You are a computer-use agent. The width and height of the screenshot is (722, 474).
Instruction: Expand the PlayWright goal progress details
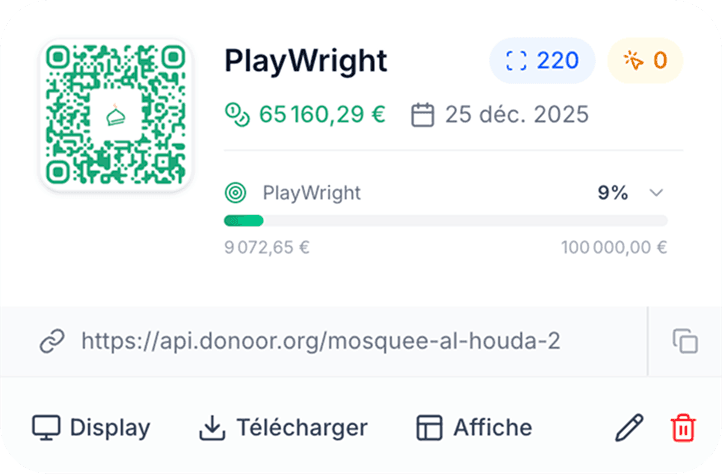(x=656, y=193)
